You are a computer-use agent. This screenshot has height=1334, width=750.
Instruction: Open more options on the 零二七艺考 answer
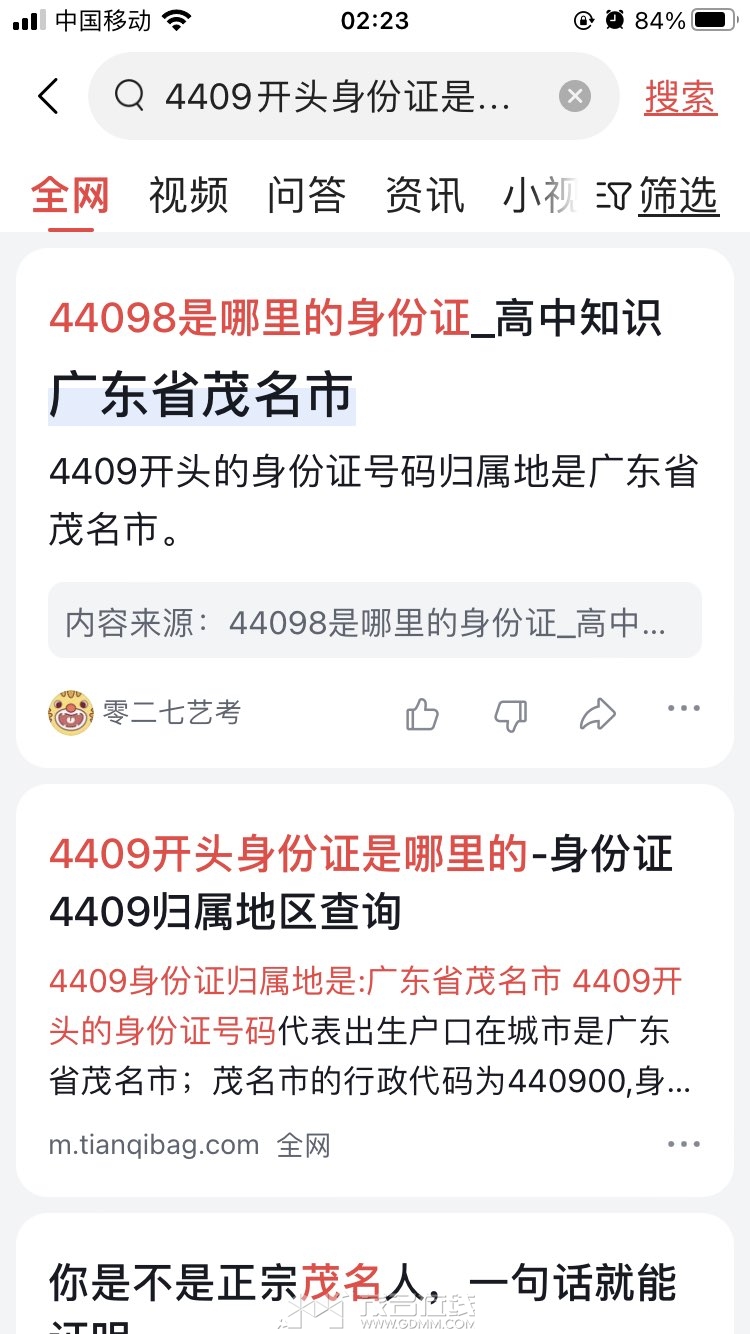pyautogui.click(x=684, y=709)
